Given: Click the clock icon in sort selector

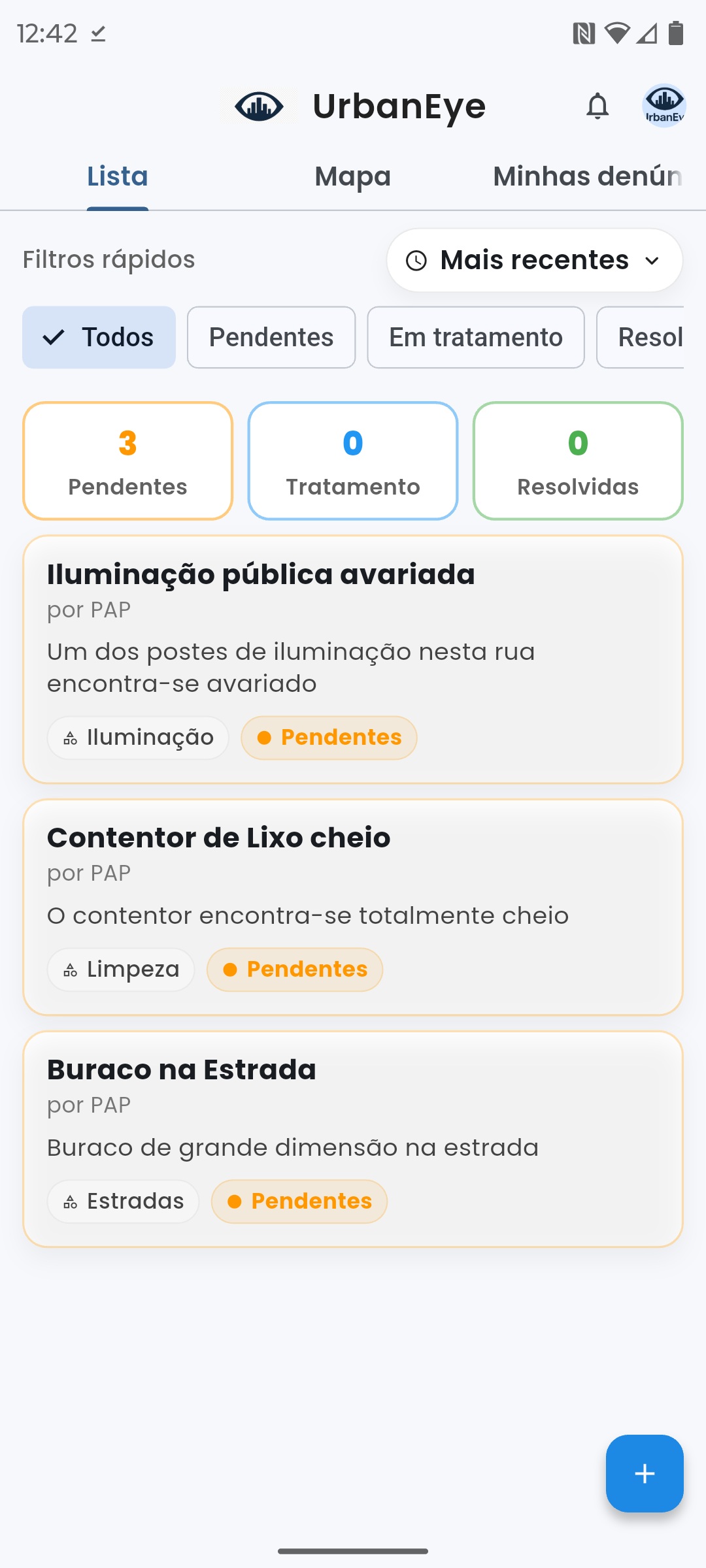Looking at the screenshot, I should tap(416, 260).
